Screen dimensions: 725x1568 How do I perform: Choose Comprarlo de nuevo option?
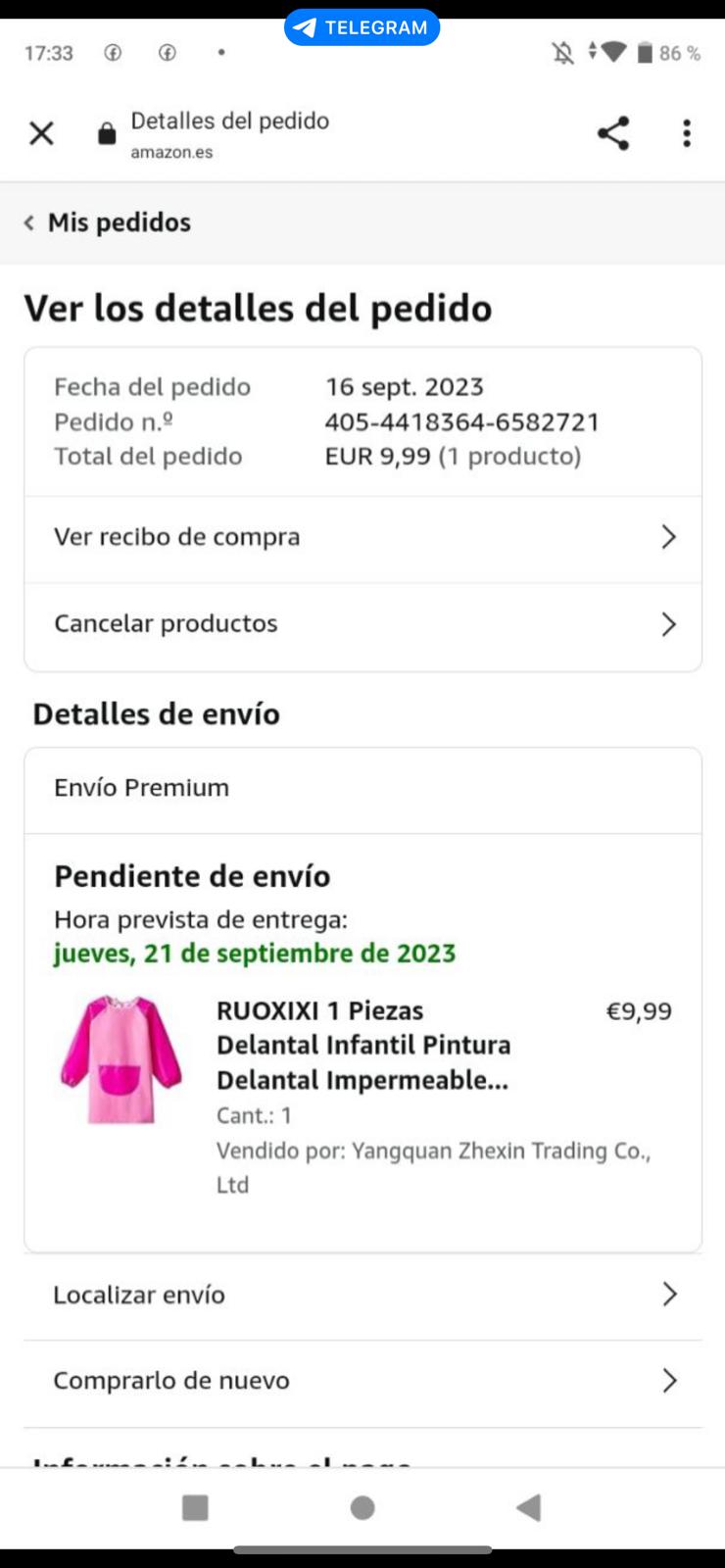tap(362, 1381)
